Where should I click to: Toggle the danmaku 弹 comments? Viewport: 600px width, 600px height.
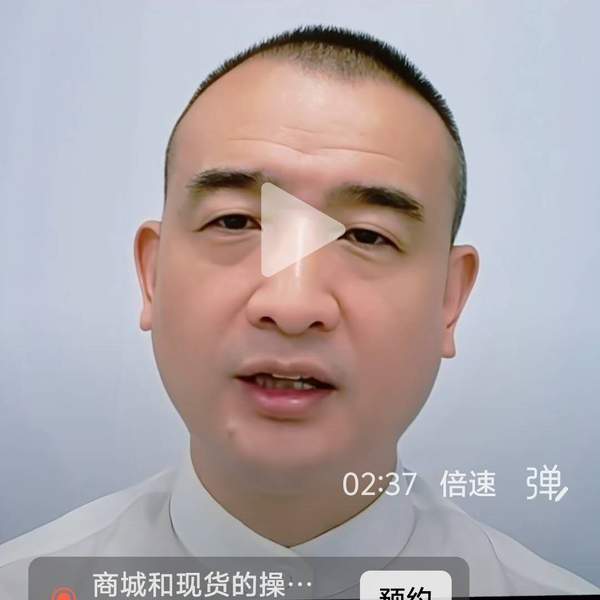pyautogui.click(x=546, y=483)
